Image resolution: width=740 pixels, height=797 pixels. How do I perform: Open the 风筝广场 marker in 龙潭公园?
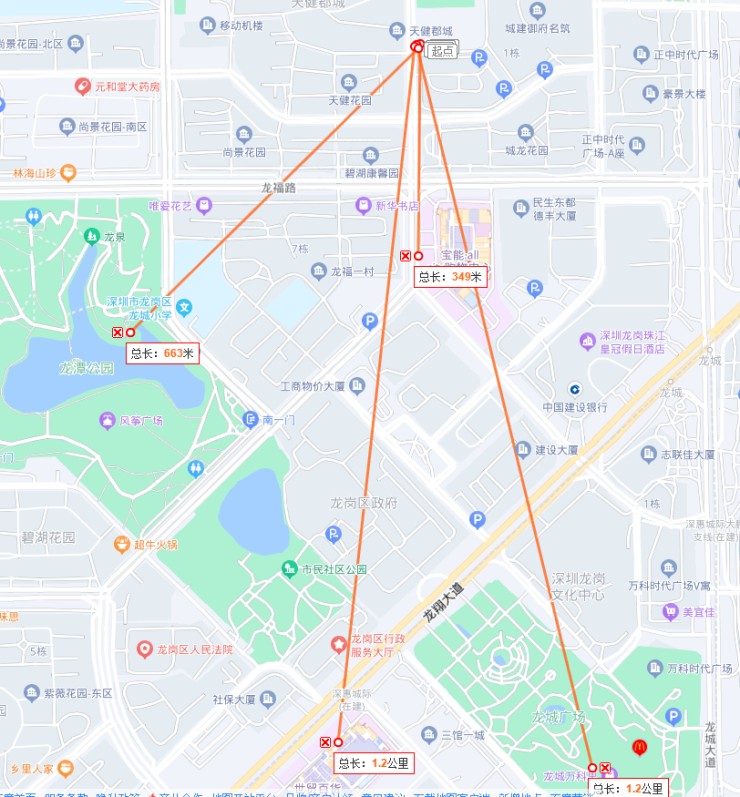107,421
